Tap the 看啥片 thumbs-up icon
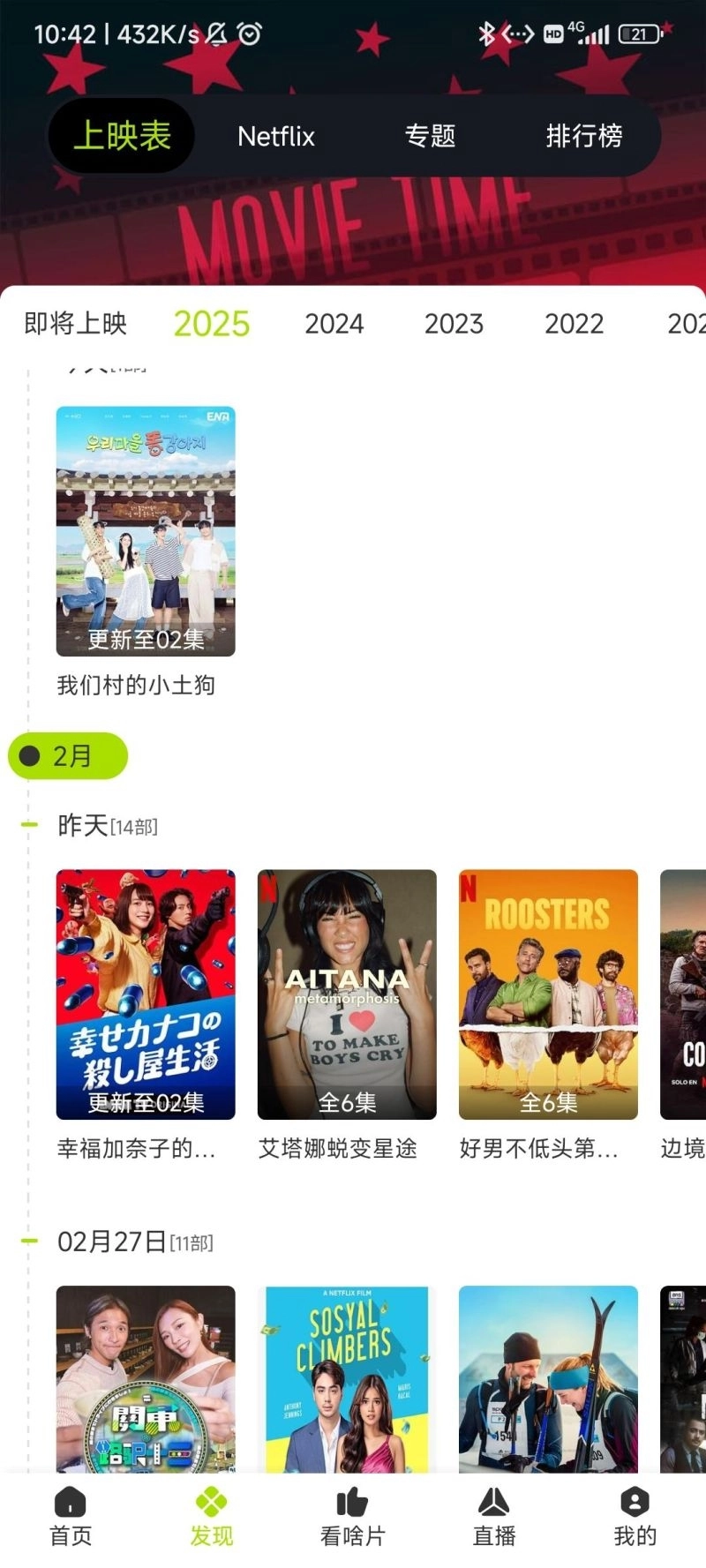 351,1503
